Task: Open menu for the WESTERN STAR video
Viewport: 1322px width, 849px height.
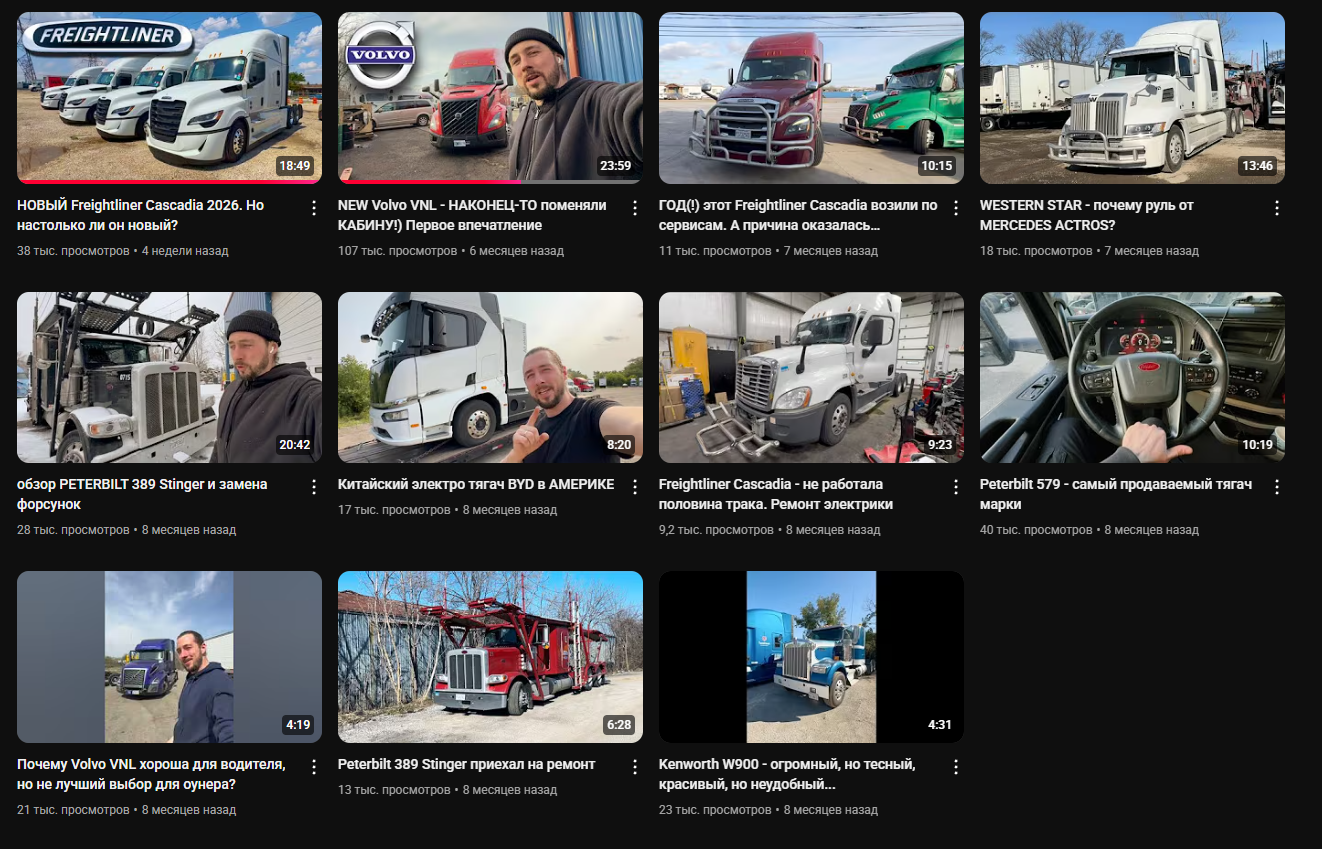Action: coord(1277,208)
